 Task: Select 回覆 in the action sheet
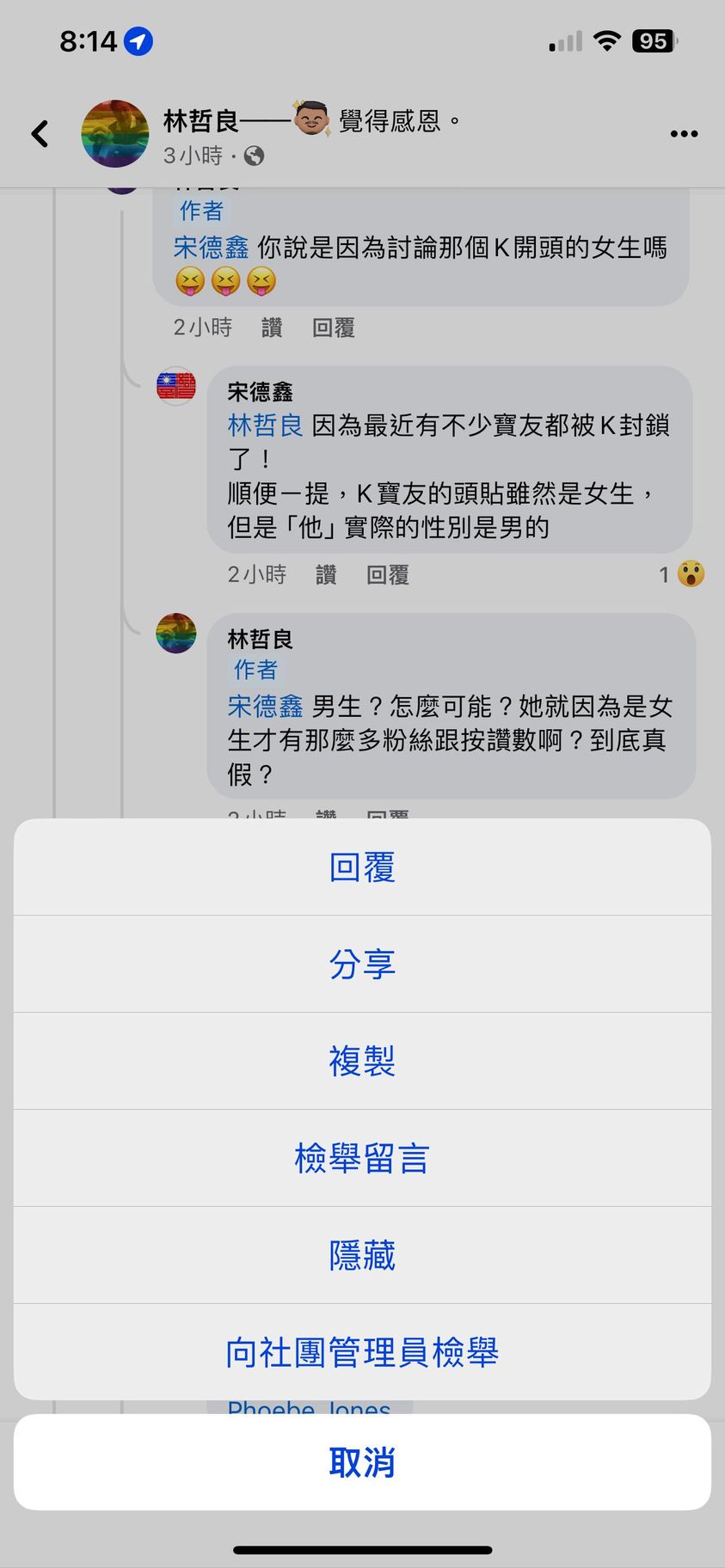[x=362, y=867]
